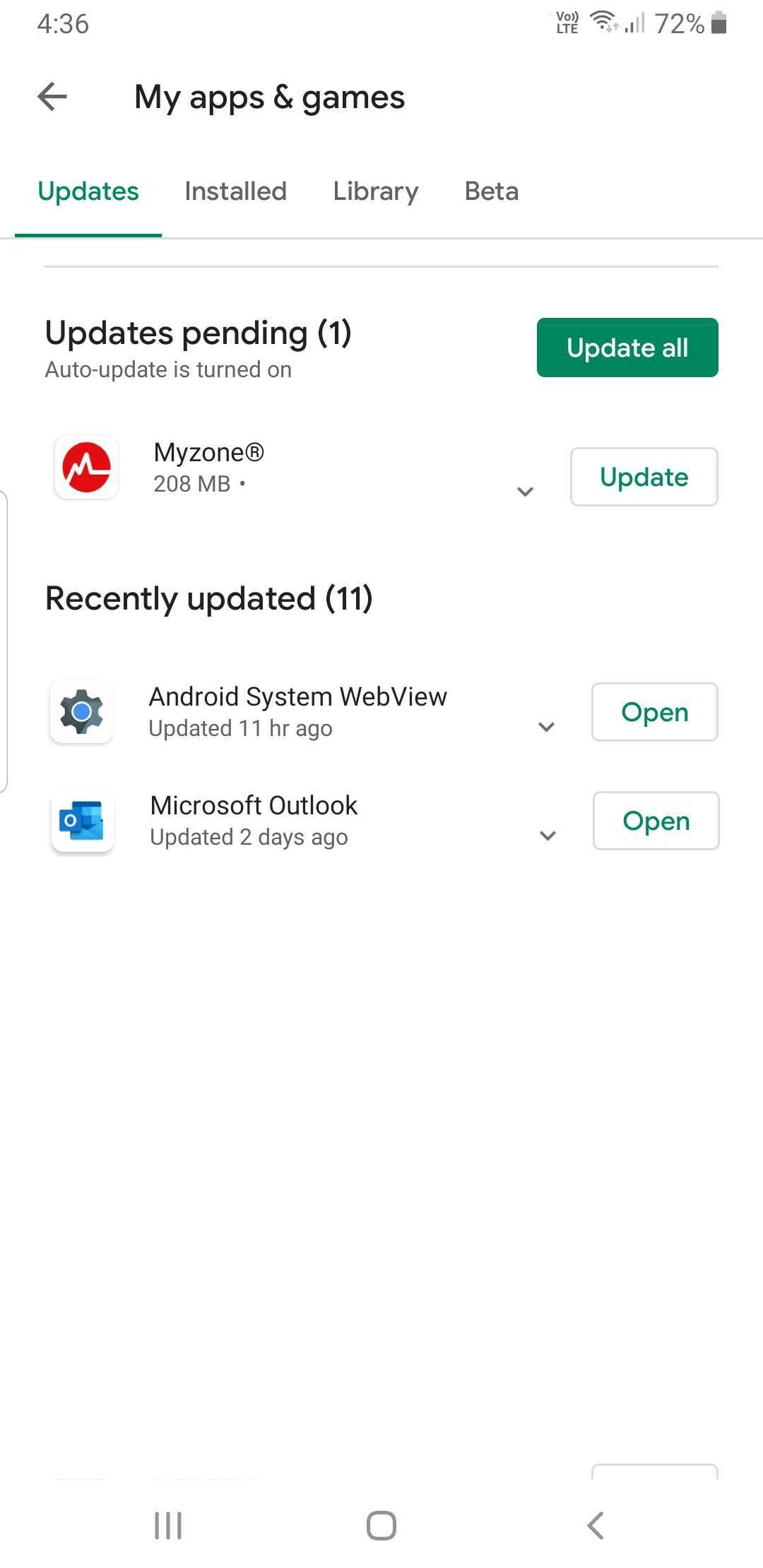Select the Beta tab
The height and width of the screenshot is (1568, 763).
(x=491, y=191)
